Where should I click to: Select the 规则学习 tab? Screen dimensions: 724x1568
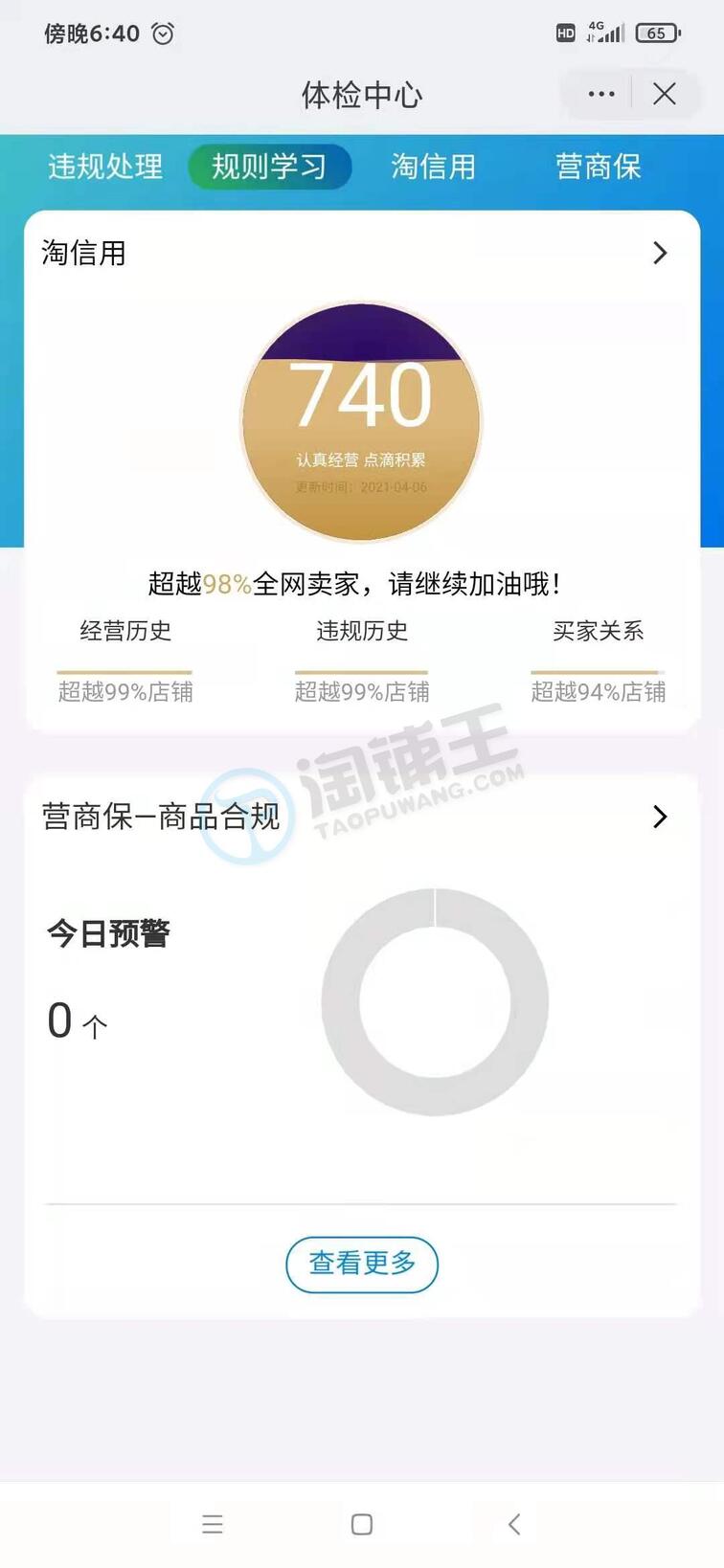[x=269, y=167]
